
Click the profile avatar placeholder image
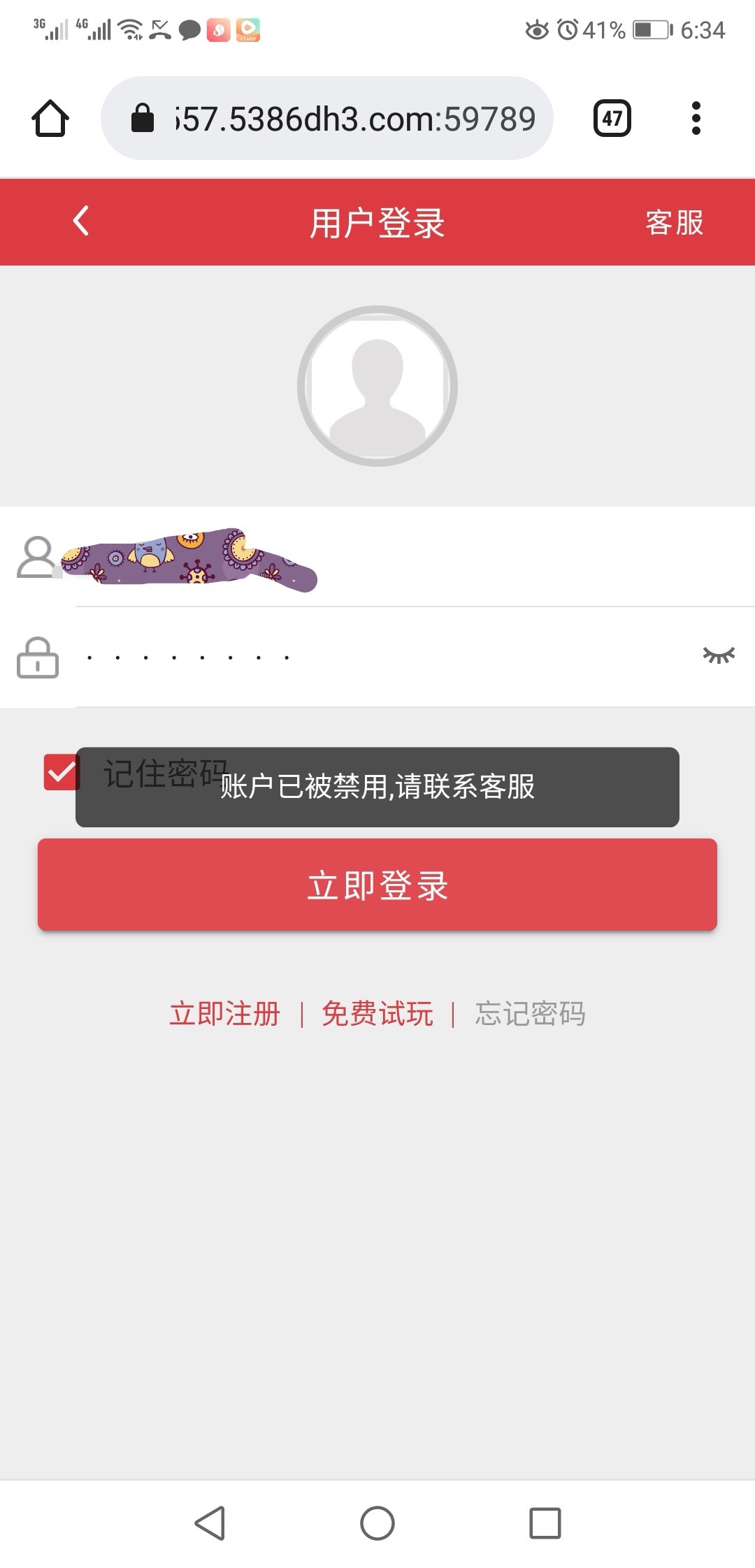[377, 384]
